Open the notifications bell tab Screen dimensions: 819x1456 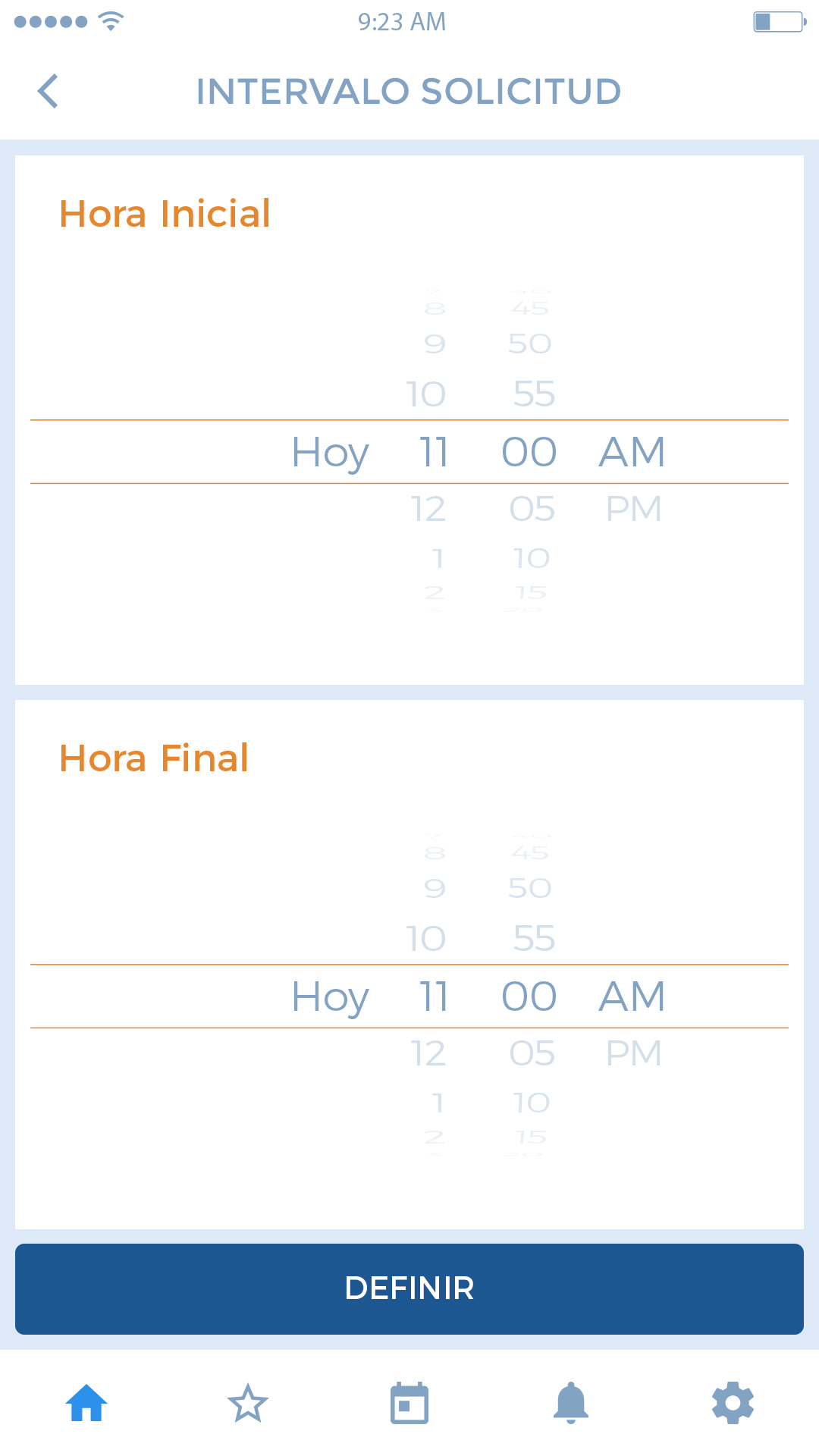click(x=571, y=1403)
